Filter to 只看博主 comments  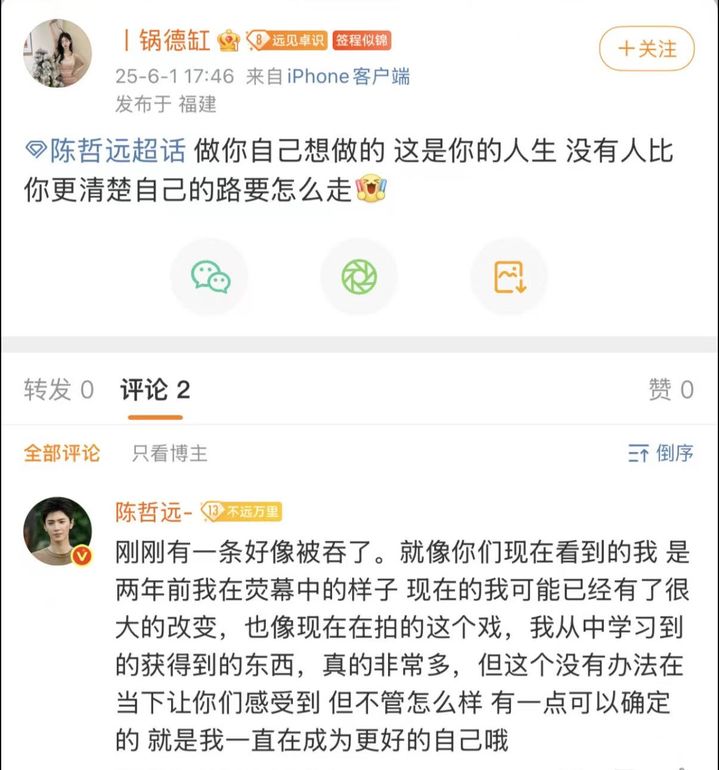coord(170,453)
